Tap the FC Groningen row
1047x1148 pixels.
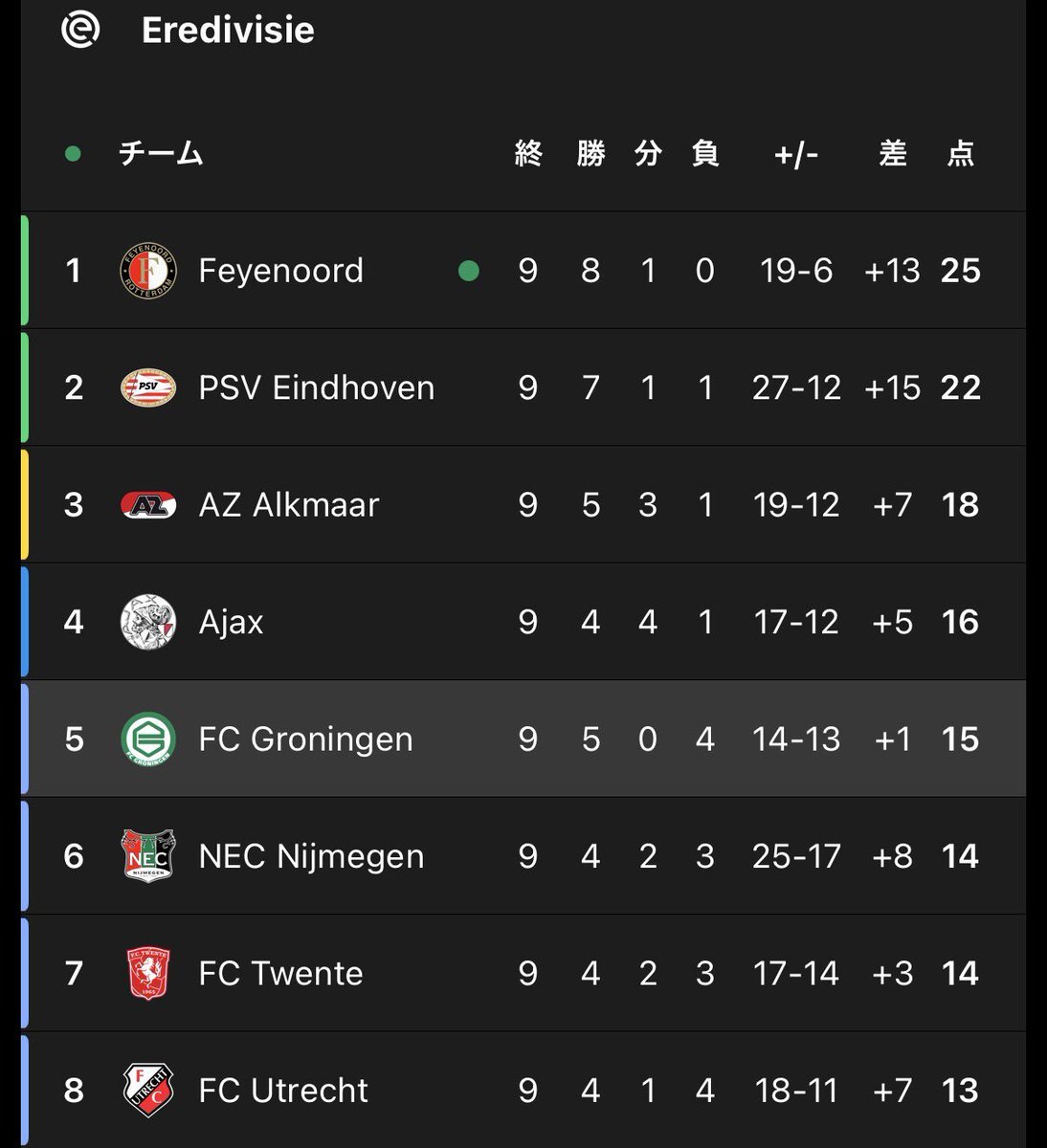[523, 739]
